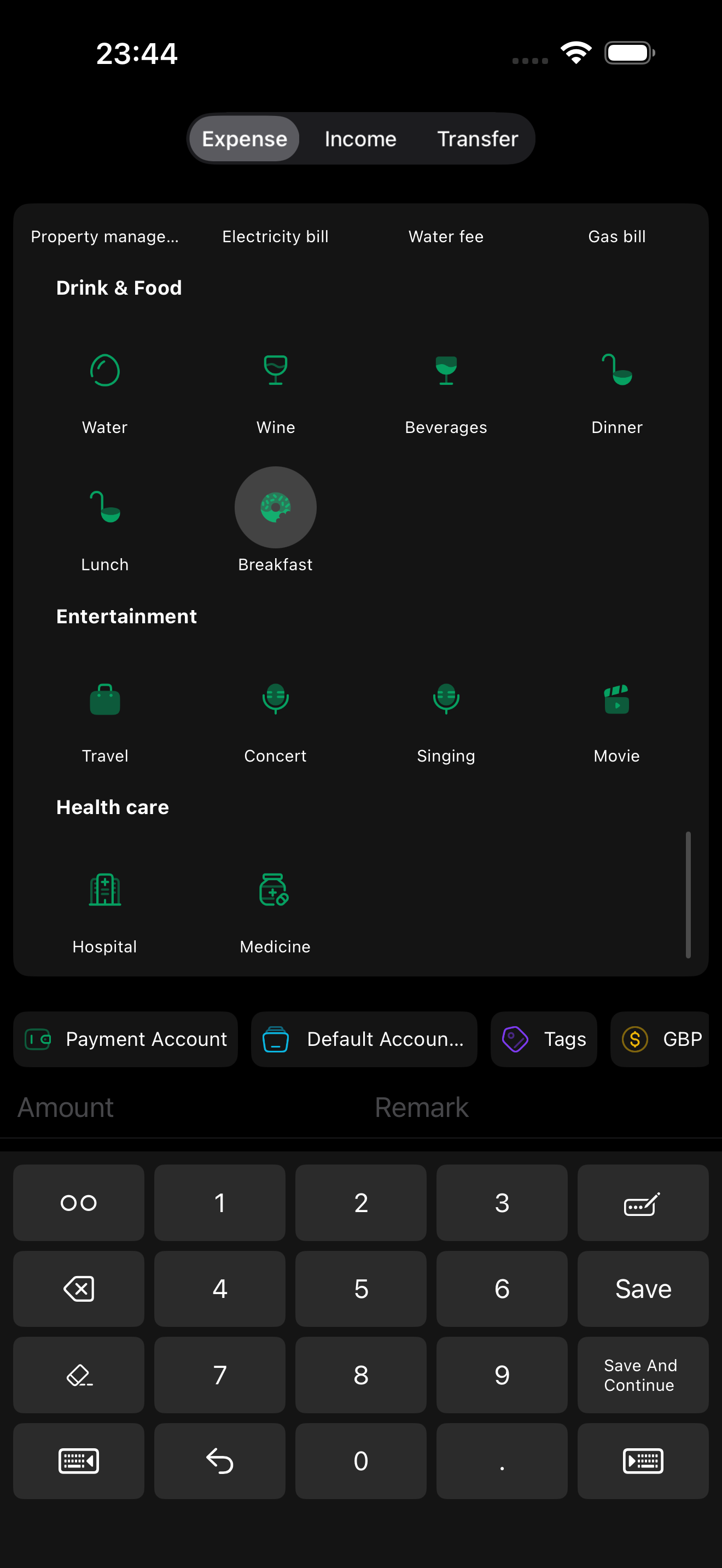722x1568 pixels.
Task: Choose Travel under Entertainment
Action: [104, 719]
